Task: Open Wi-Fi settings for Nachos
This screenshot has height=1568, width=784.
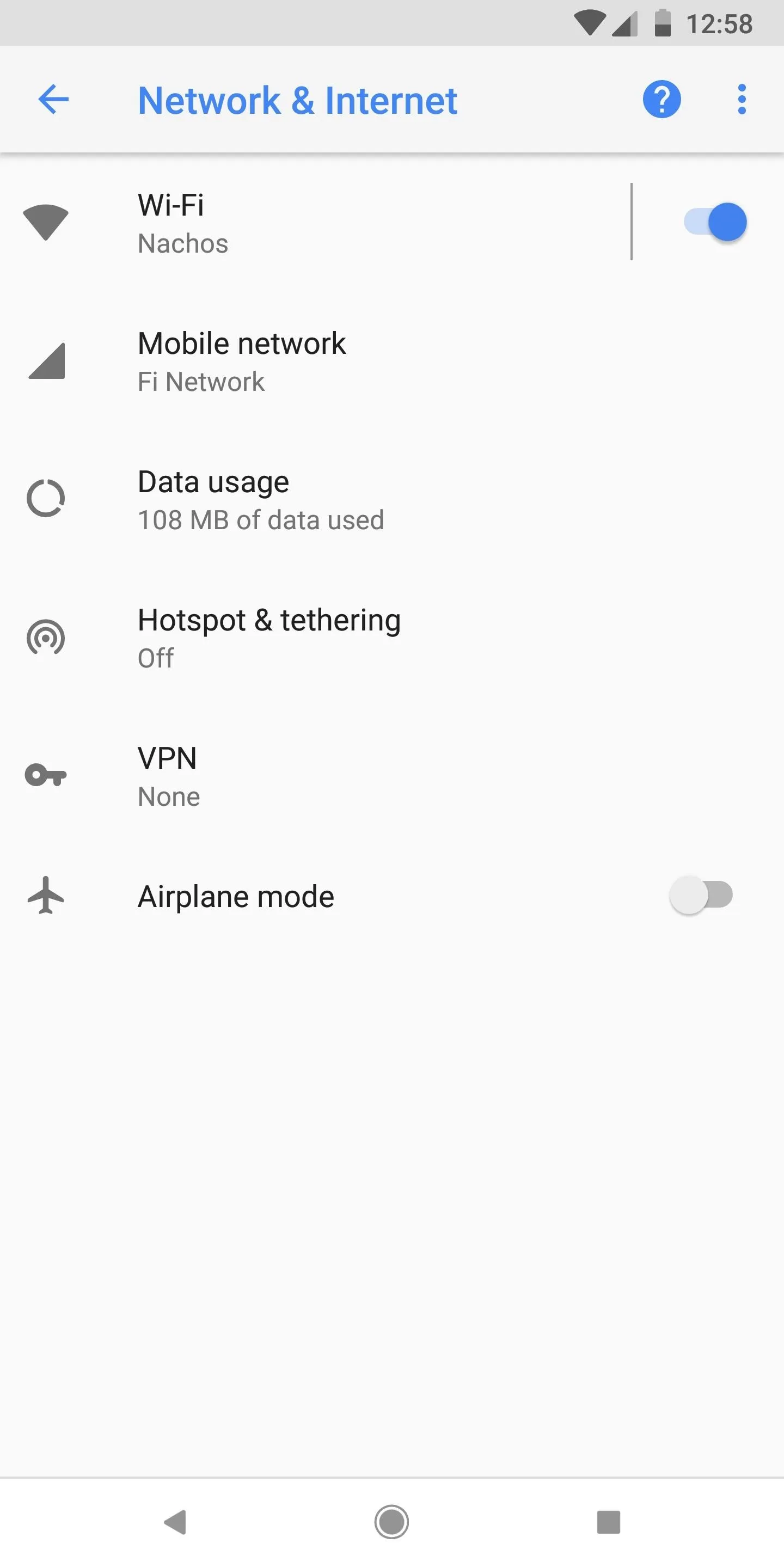Action: (x=315, y=223)
